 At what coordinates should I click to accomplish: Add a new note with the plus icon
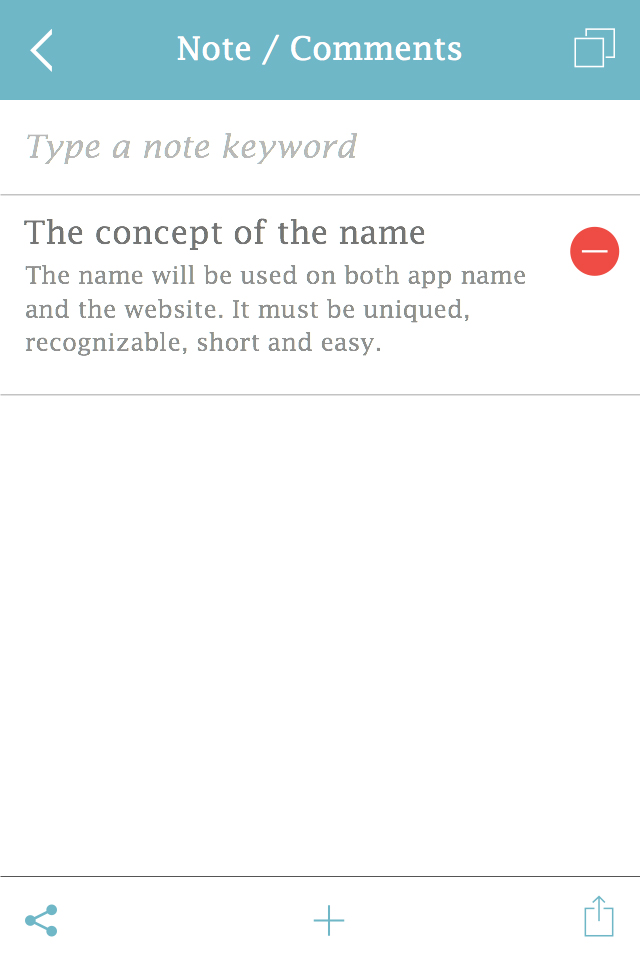tap(328, 920)
